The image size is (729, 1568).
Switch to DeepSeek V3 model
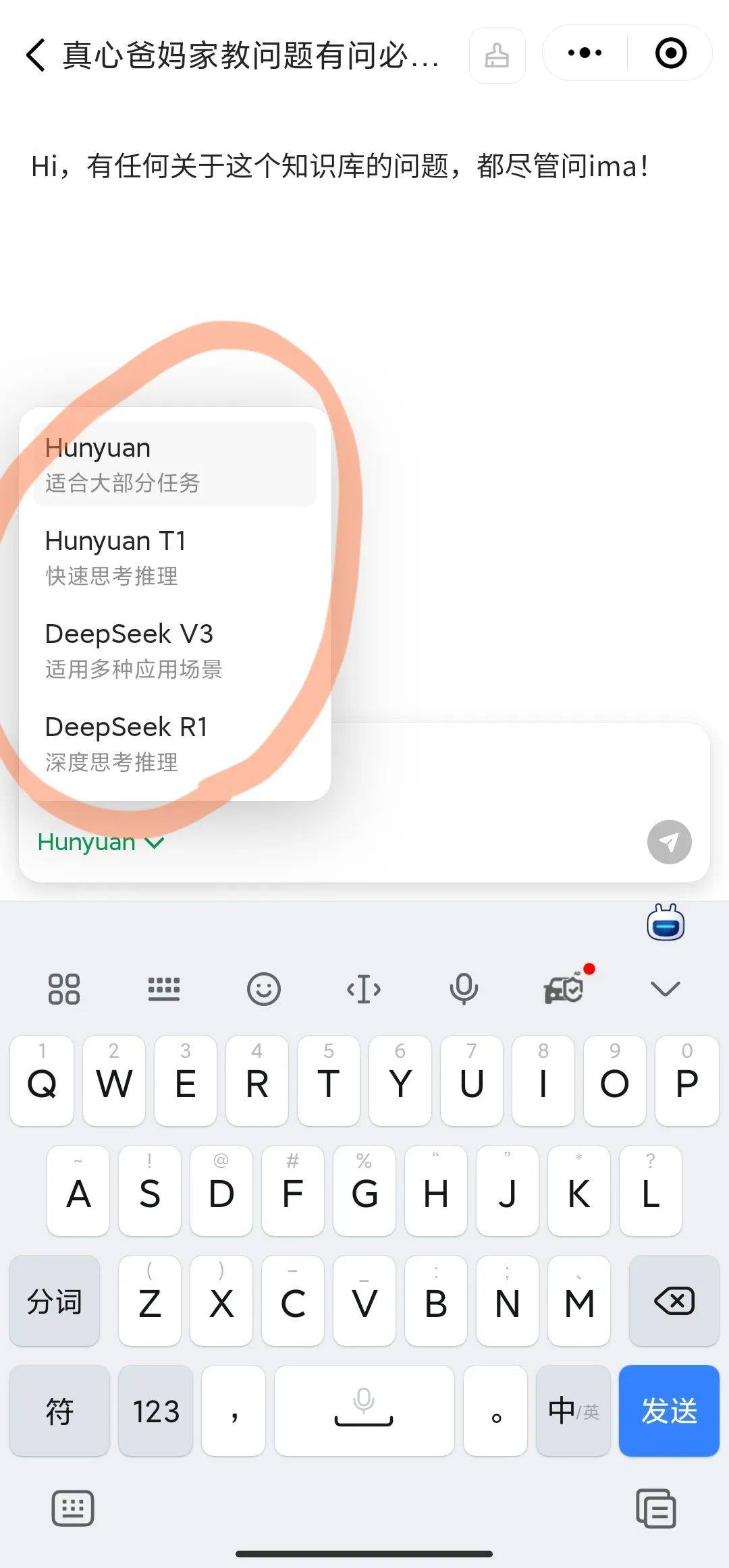[x=174, y=650]
